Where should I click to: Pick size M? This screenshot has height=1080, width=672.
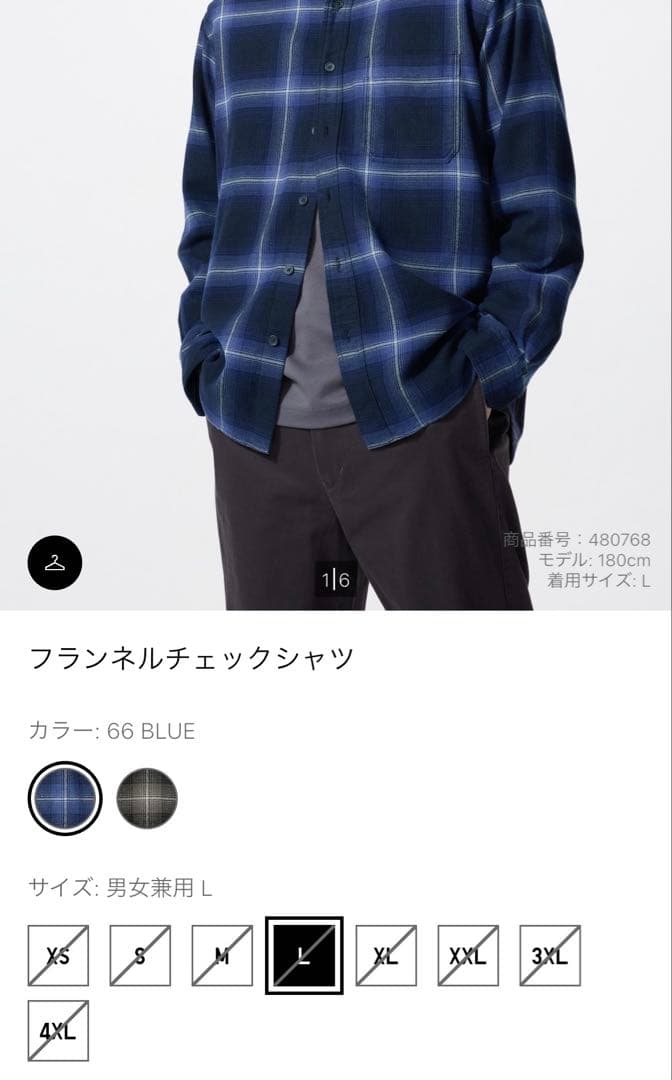222,955
